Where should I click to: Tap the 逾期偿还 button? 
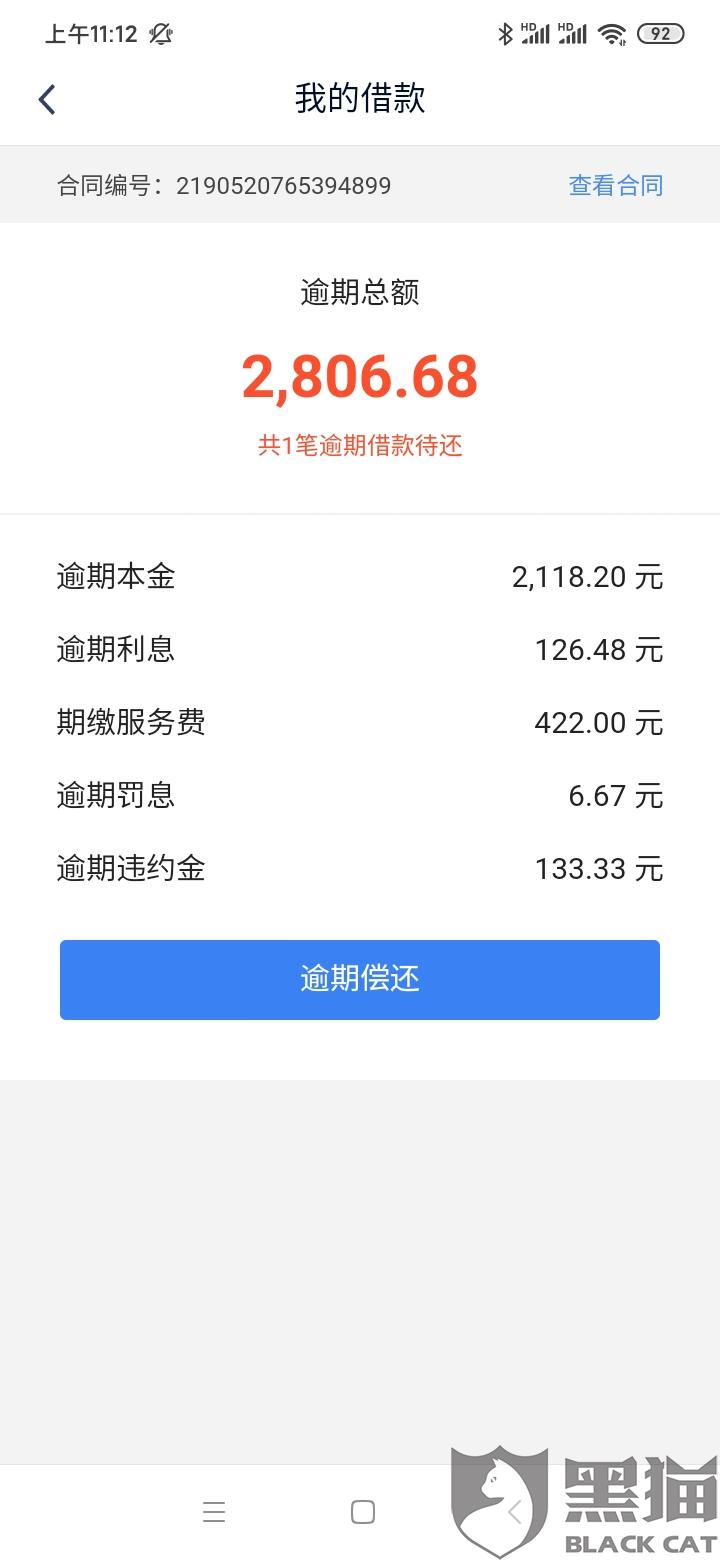point(360,979)
